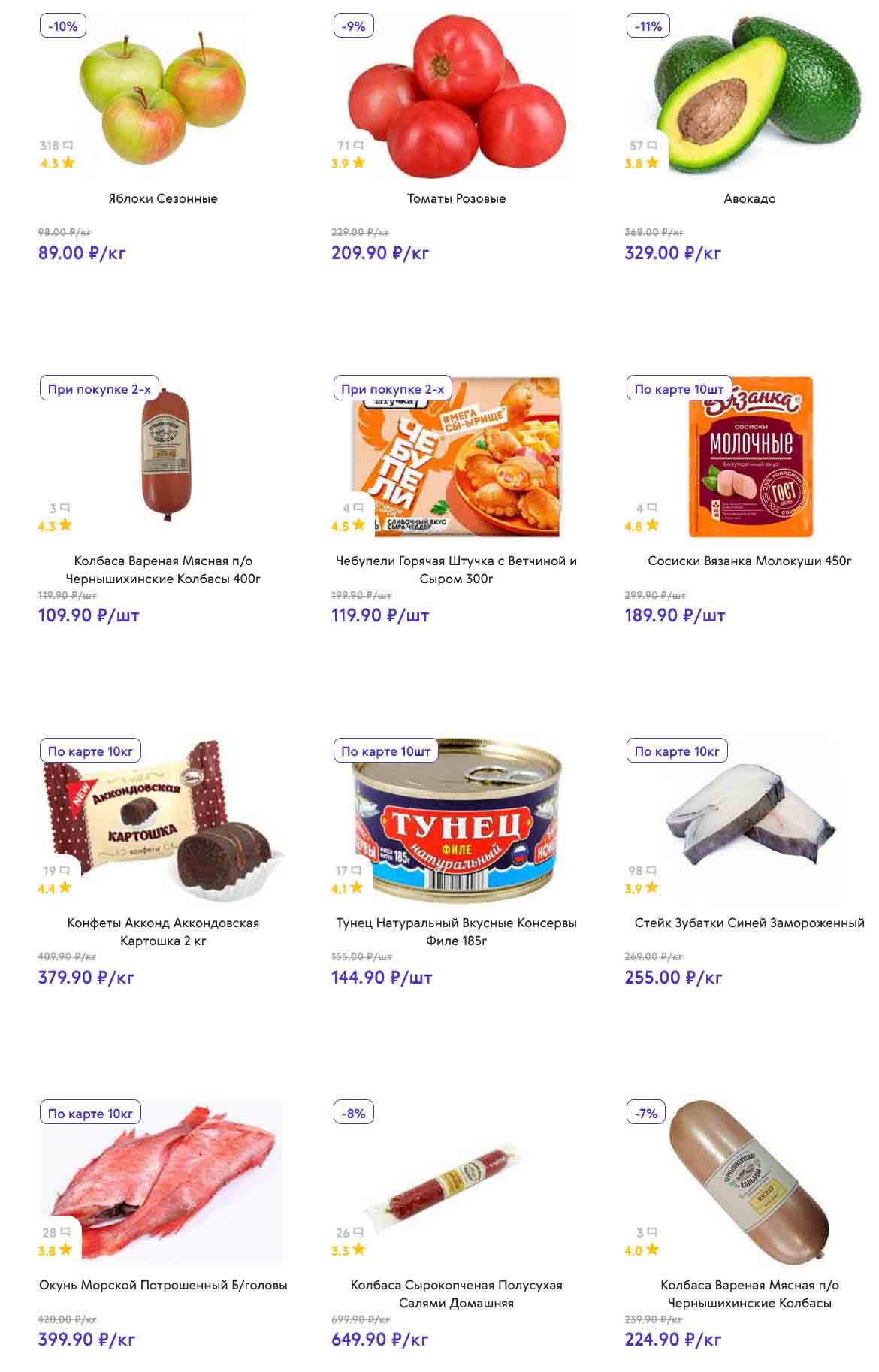
Task: Open Сосиски Вязанка Молокуши 450г
Action: 749,561
